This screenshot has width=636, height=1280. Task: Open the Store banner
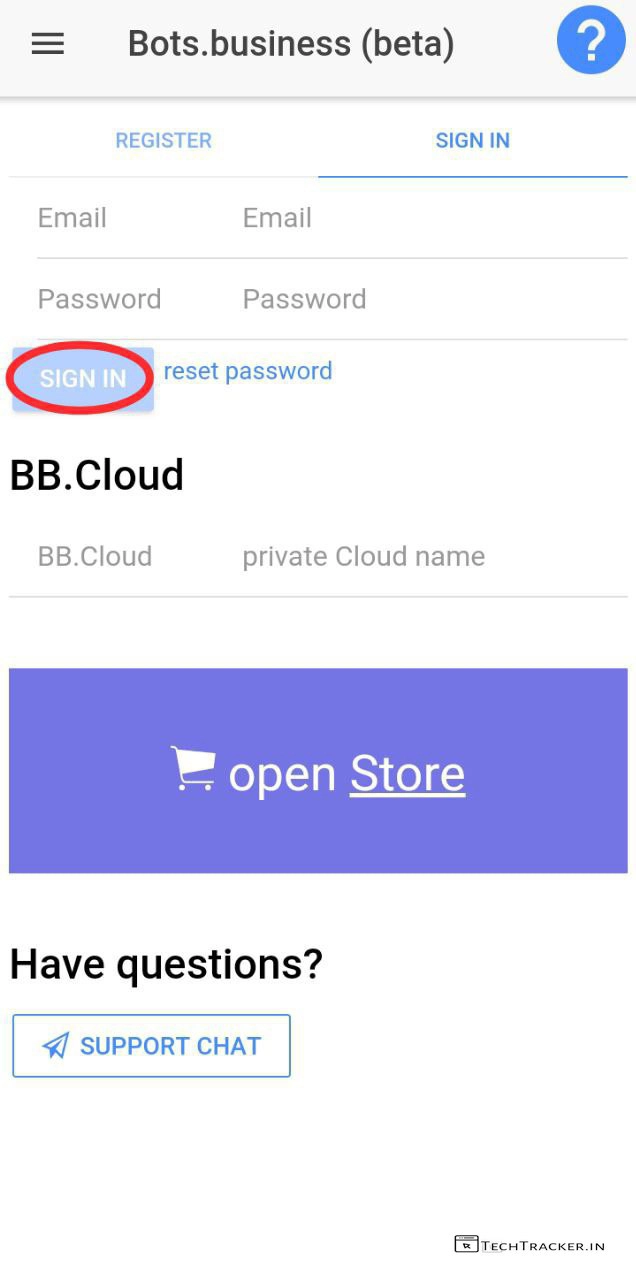(318, 771)
